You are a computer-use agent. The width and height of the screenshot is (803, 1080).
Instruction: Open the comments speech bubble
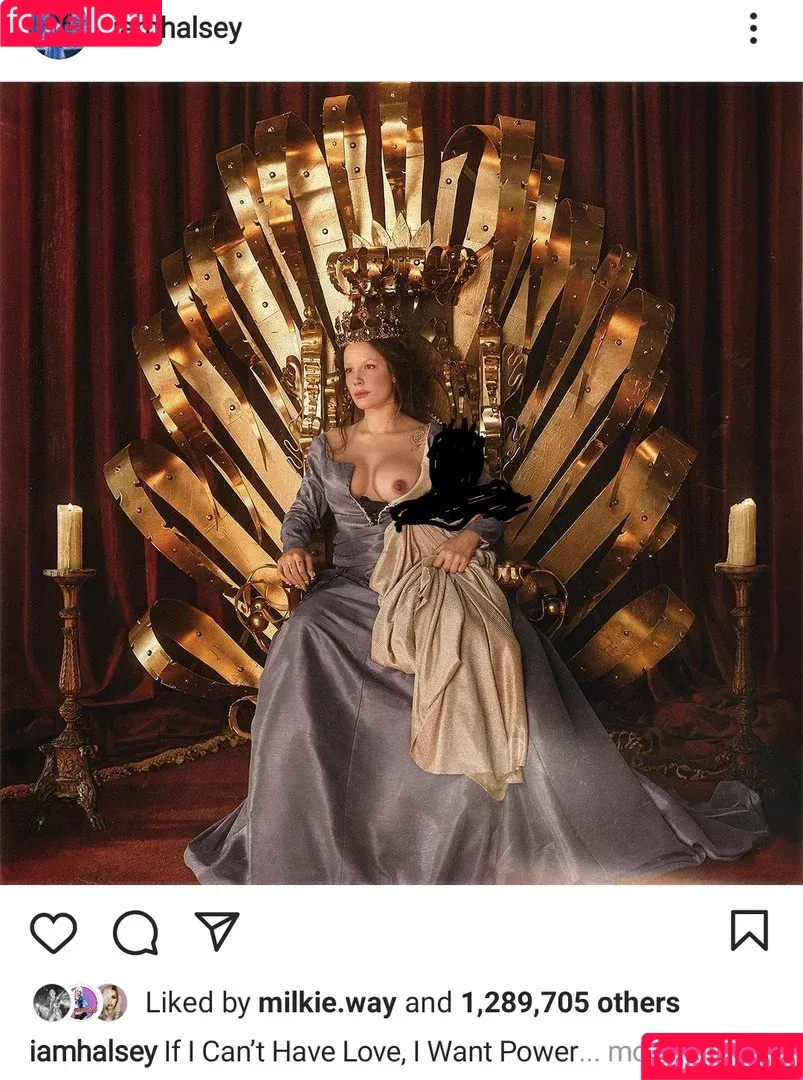coord(135,933)
